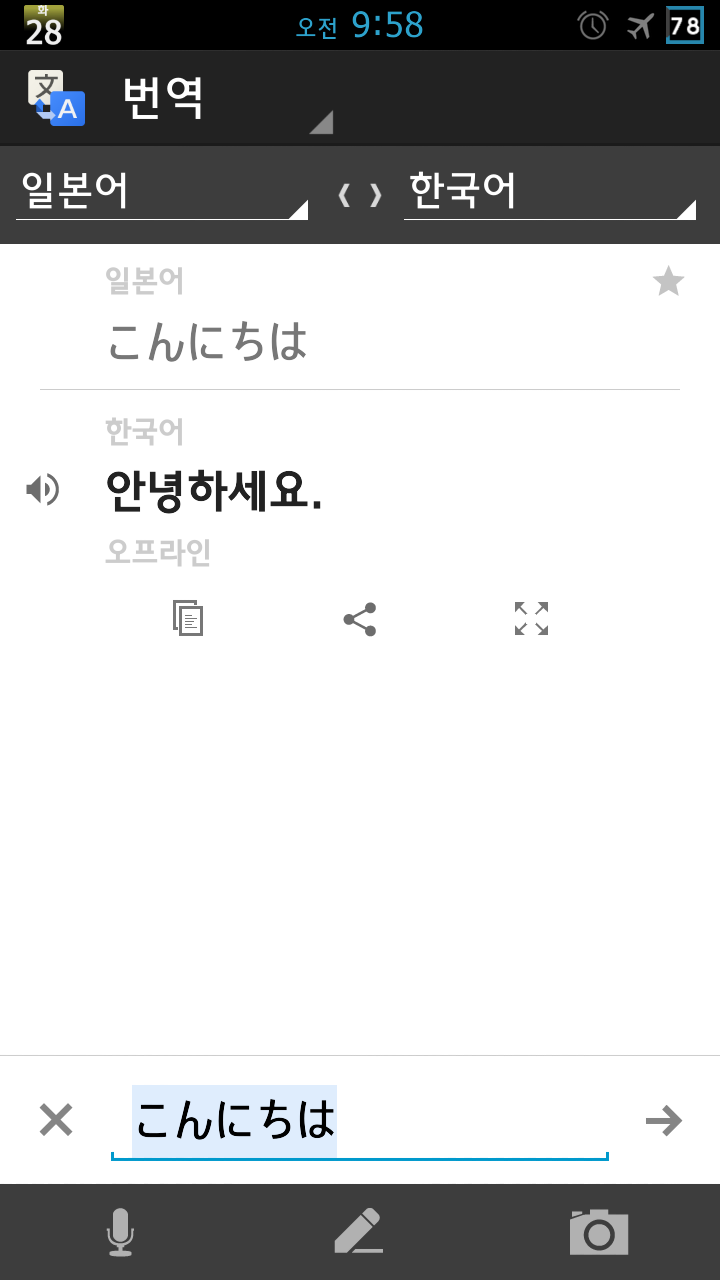Image resolution: width=720 pixels, height=1280 pixels.
Task: Show the translation in full screen
Action: click(531, 619)
